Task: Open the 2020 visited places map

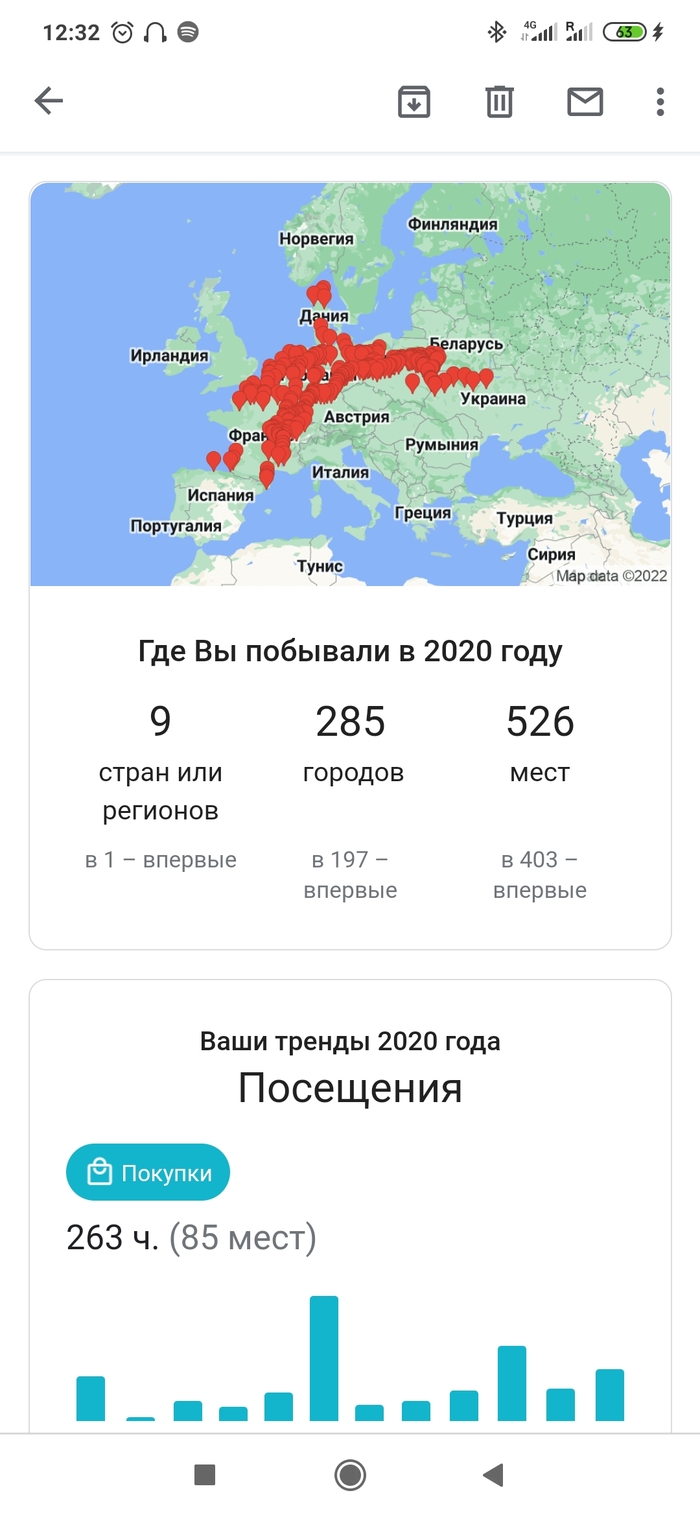Action: pos(350,384)
